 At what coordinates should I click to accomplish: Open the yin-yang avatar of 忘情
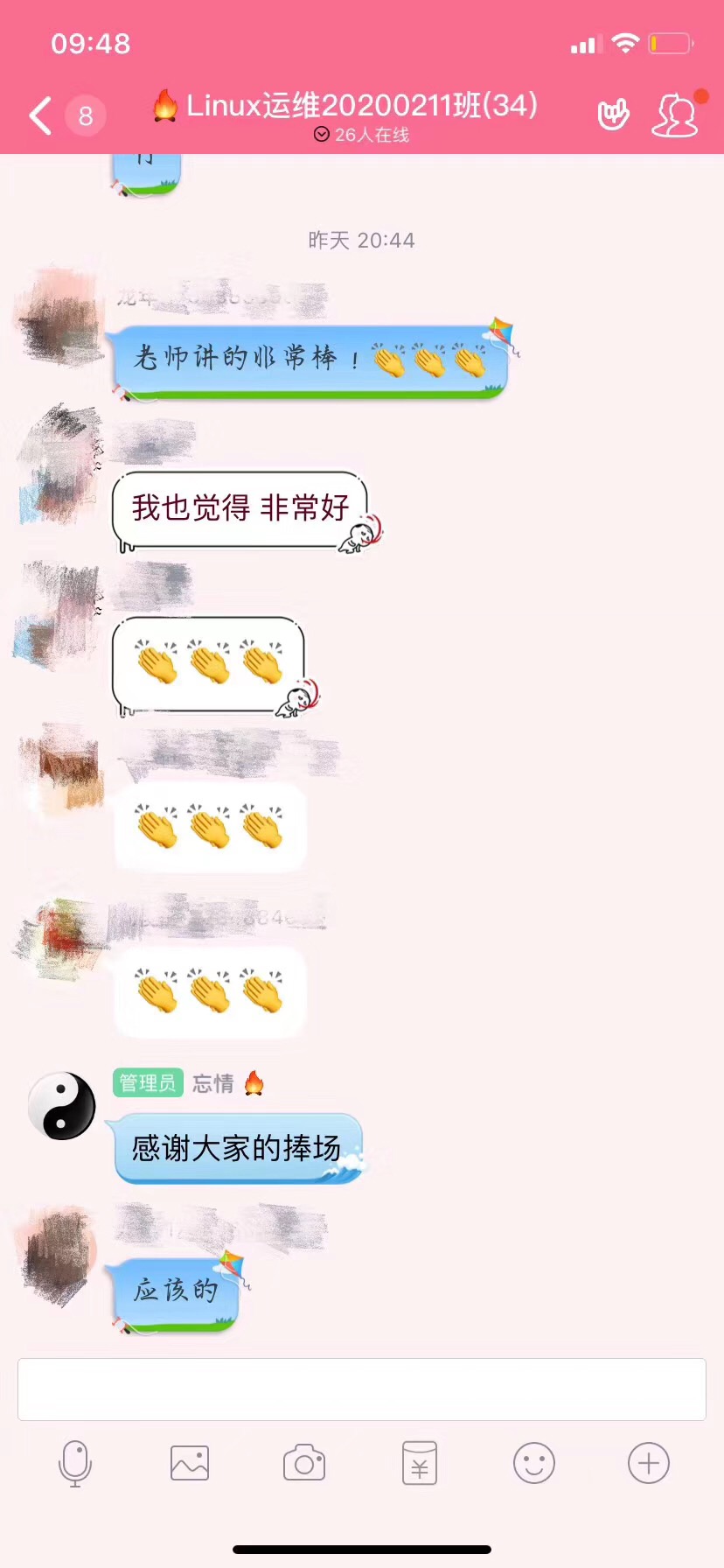pyautogui.click(x=61, y=1106)
